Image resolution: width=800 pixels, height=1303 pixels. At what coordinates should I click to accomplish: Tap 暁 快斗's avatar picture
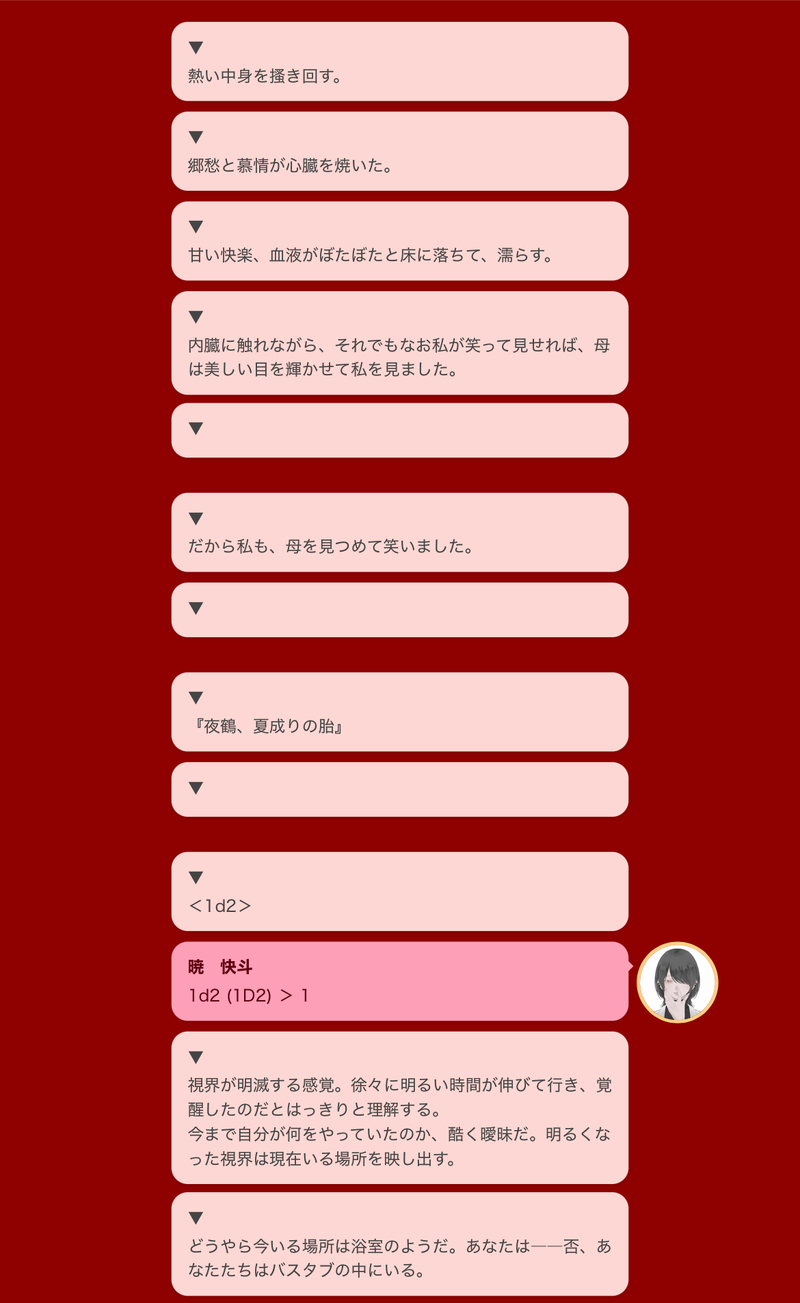[x=677, y=981]
